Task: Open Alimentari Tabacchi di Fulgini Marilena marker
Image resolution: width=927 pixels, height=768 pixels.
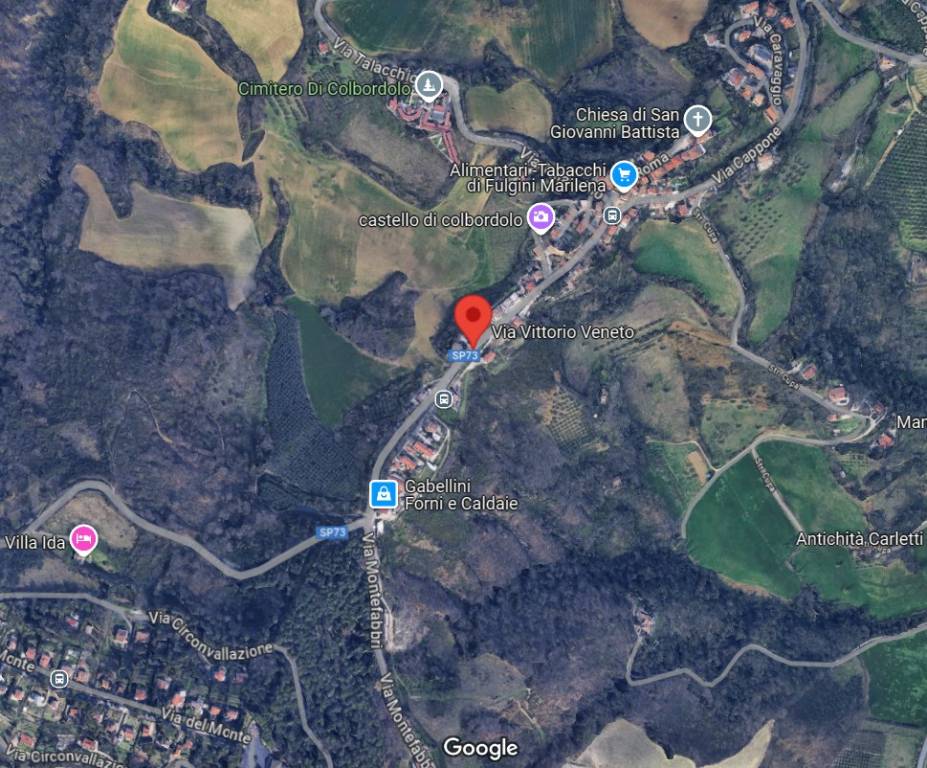Action: coord(624,176)
